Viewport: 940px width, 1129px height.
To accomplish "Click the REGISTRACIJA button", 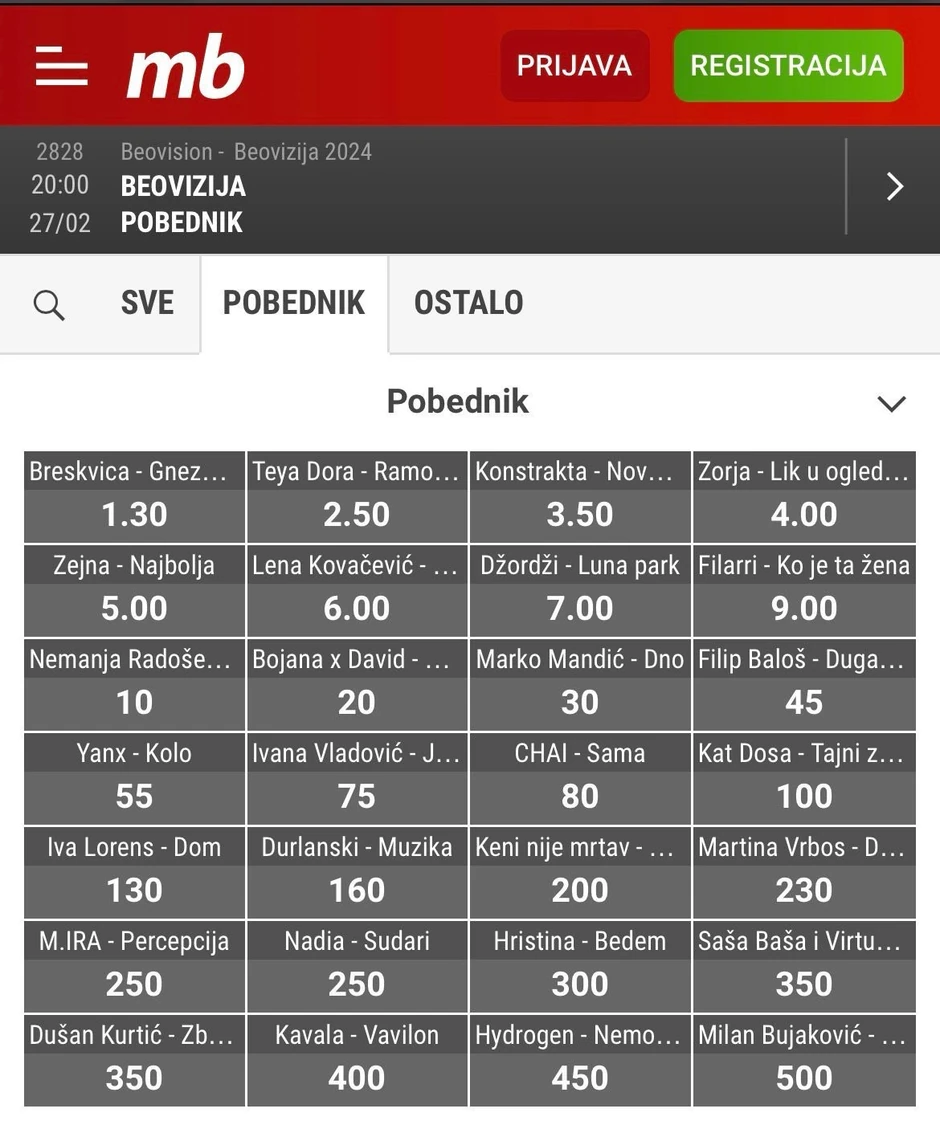I will click(x=788, y=66).
